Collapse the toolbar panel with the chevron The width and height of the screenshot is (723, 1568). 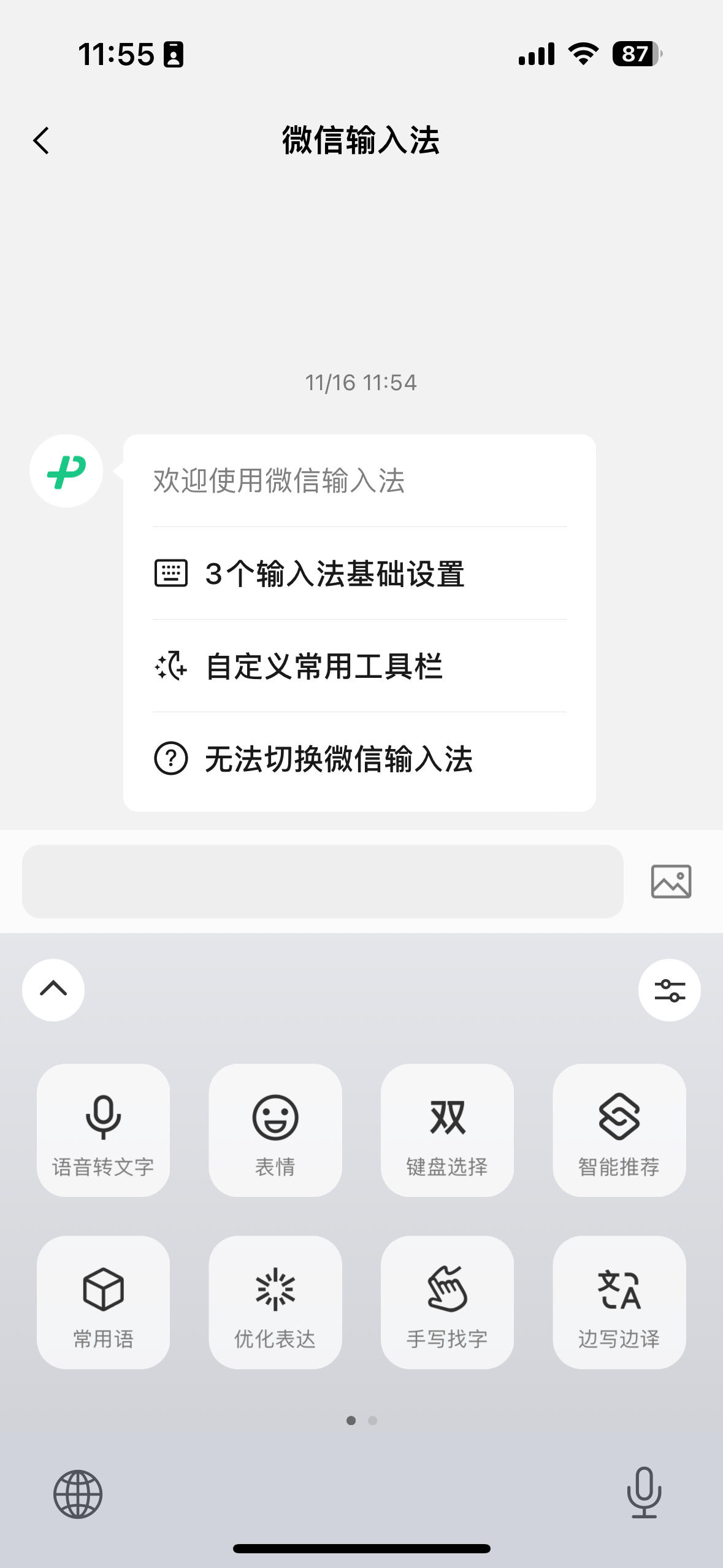[x=53, y=990]
